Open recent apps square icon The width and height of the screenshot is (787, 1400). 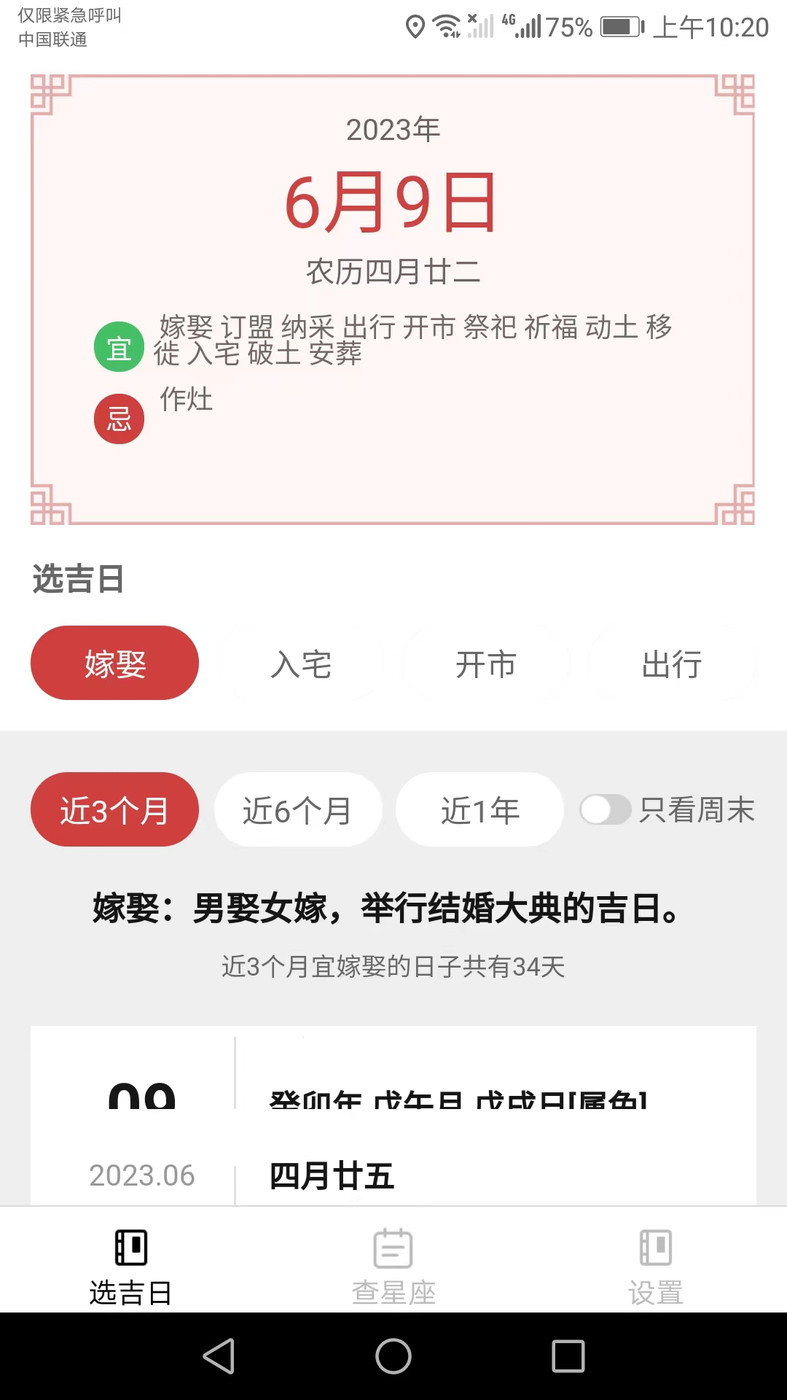click(567, 1356)
